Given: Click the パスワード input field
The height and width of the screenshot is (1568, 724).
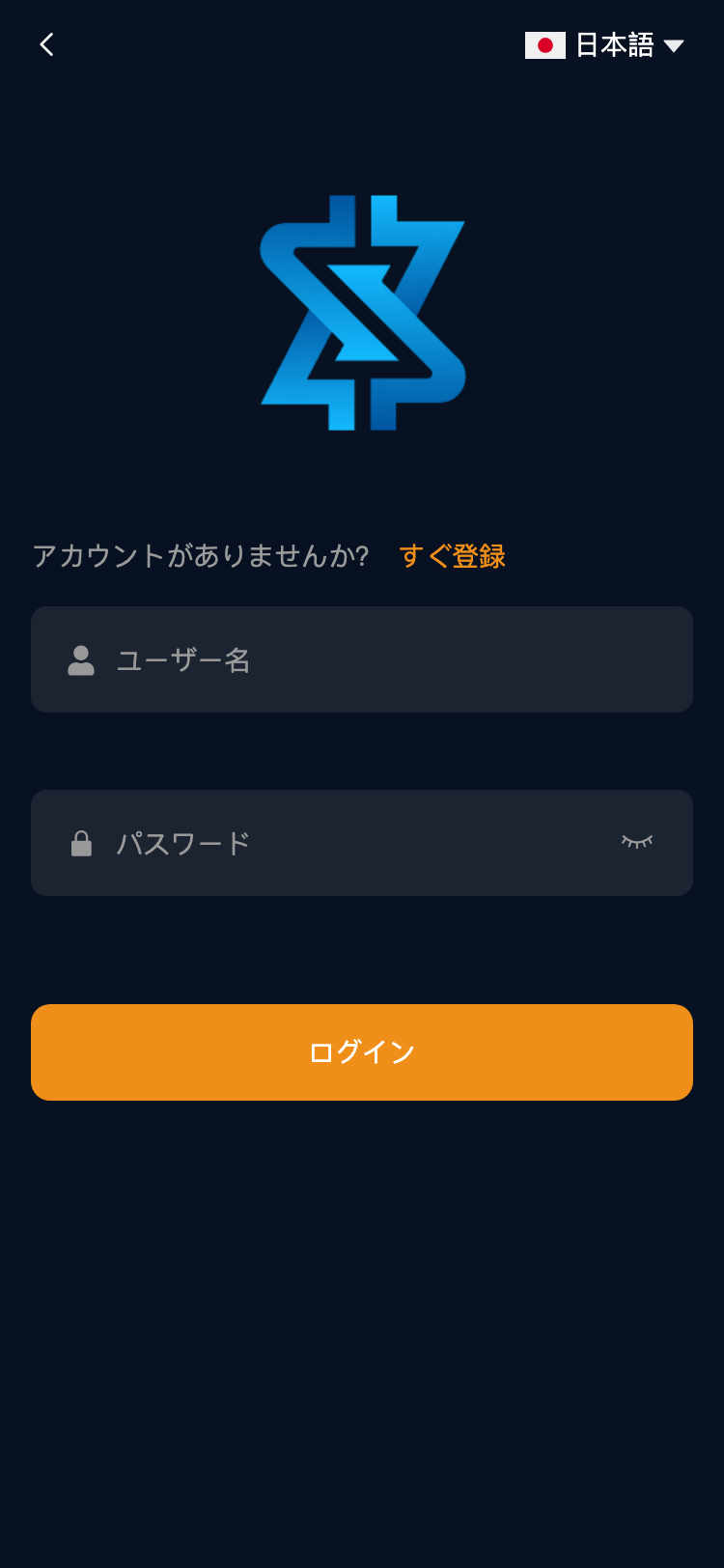Looking at the screenshot, I should (362, 842).
